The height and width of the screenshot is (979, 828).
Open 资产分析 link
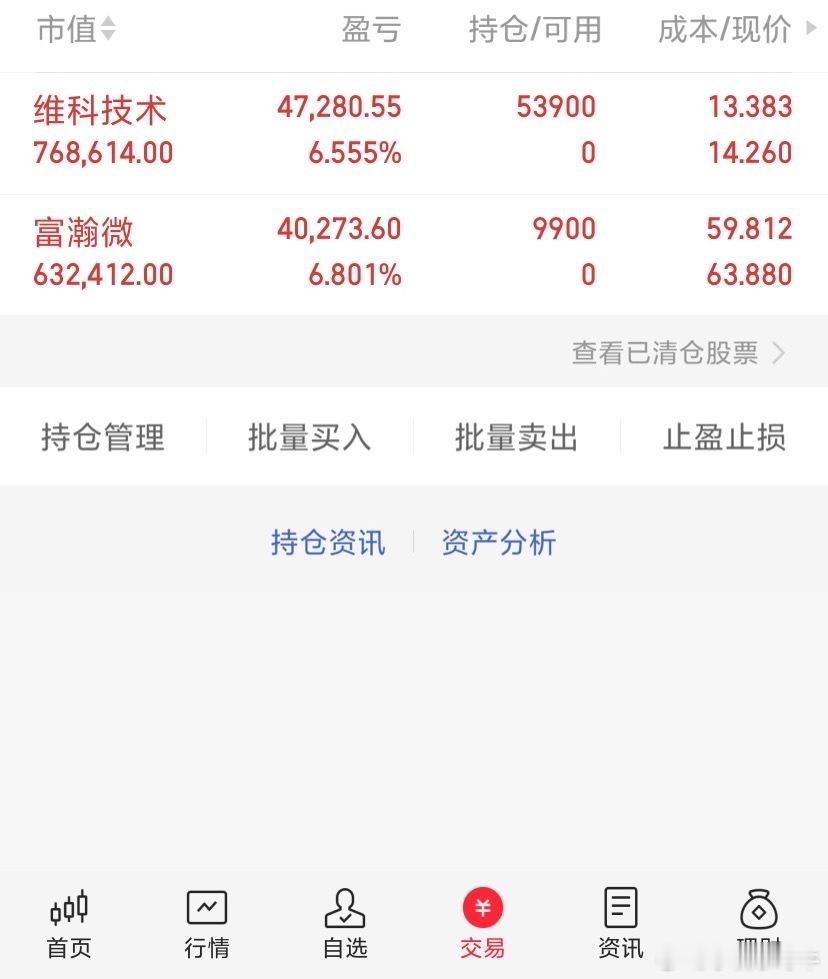[498, 543]
